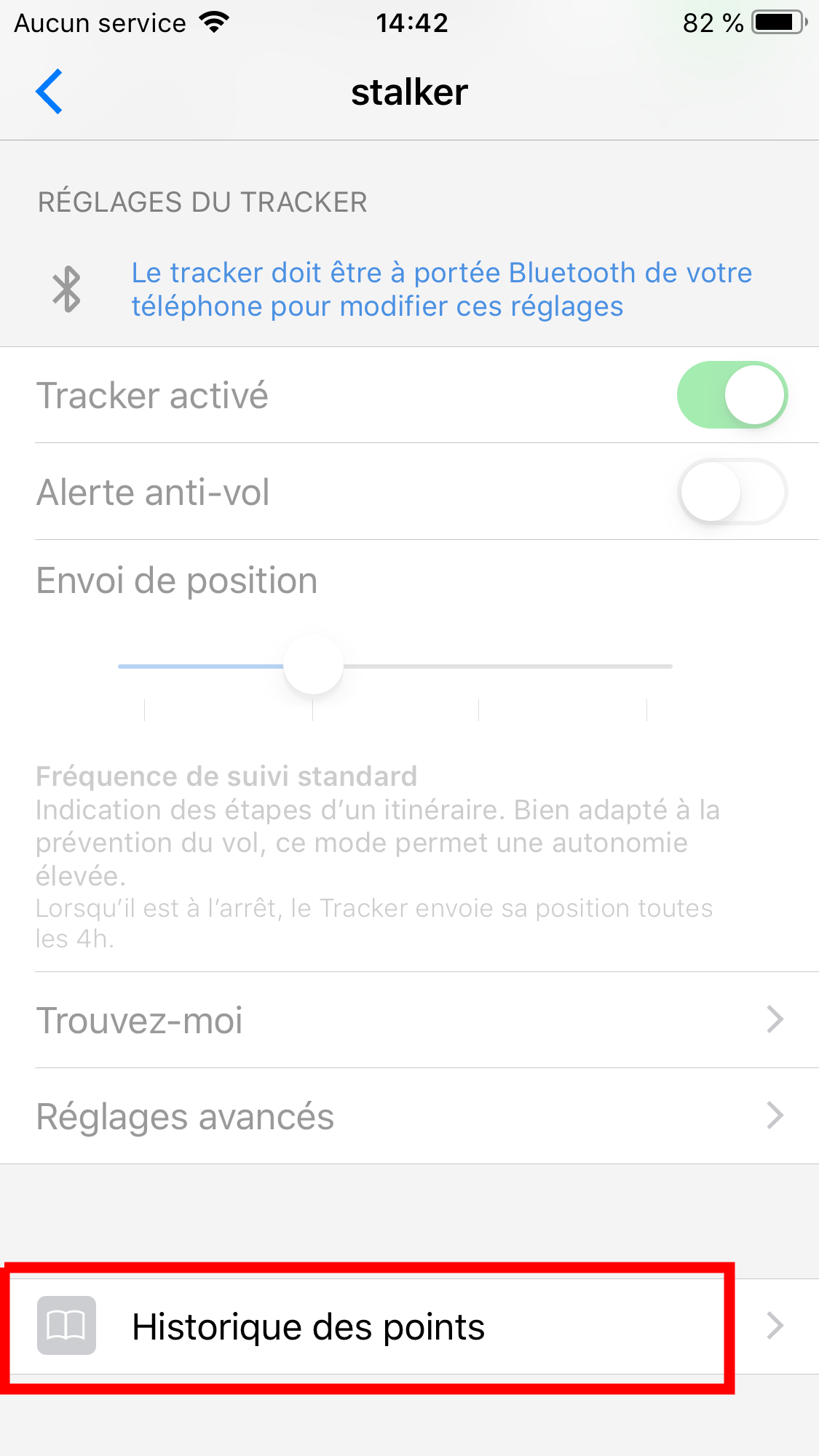
Task: Open Historique des points
Action: (x=409, y=1326)
